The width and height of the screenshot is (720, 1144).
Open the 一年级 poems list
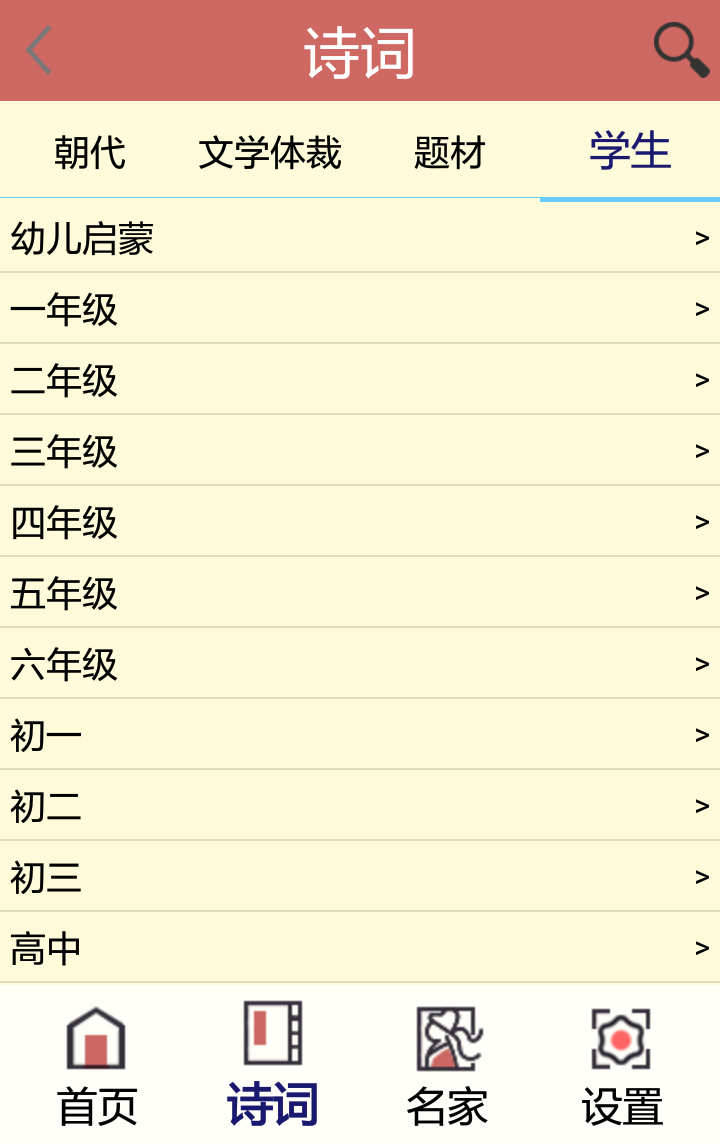[360, 309]
